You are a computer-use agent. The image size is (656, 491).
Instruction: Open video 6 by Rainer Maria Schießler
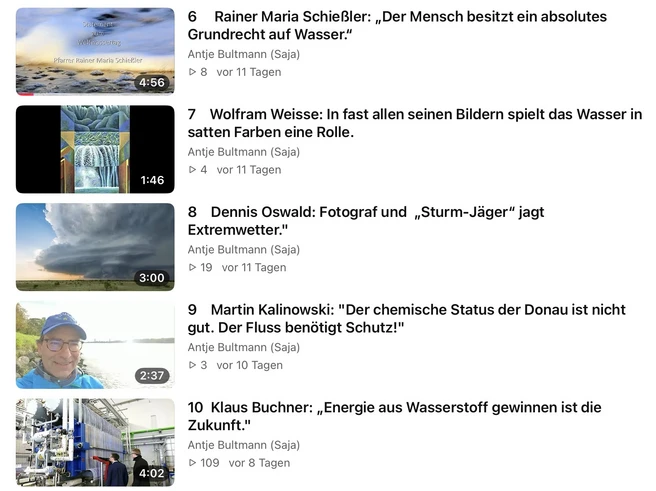pos(410,26)
